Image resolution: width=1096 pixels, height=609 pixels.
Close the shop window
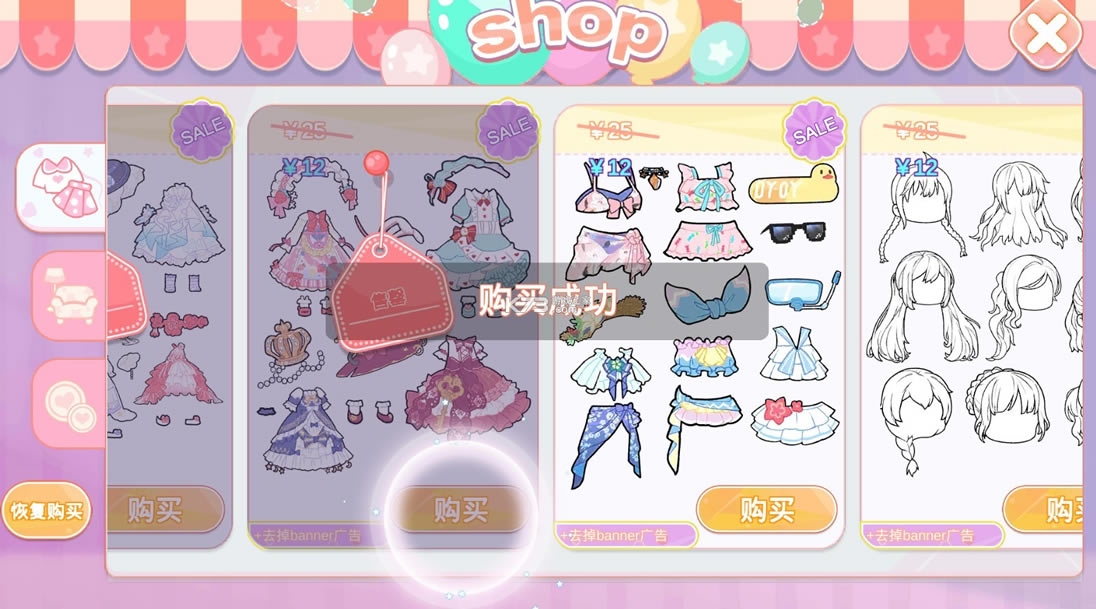pos(1045,35)
